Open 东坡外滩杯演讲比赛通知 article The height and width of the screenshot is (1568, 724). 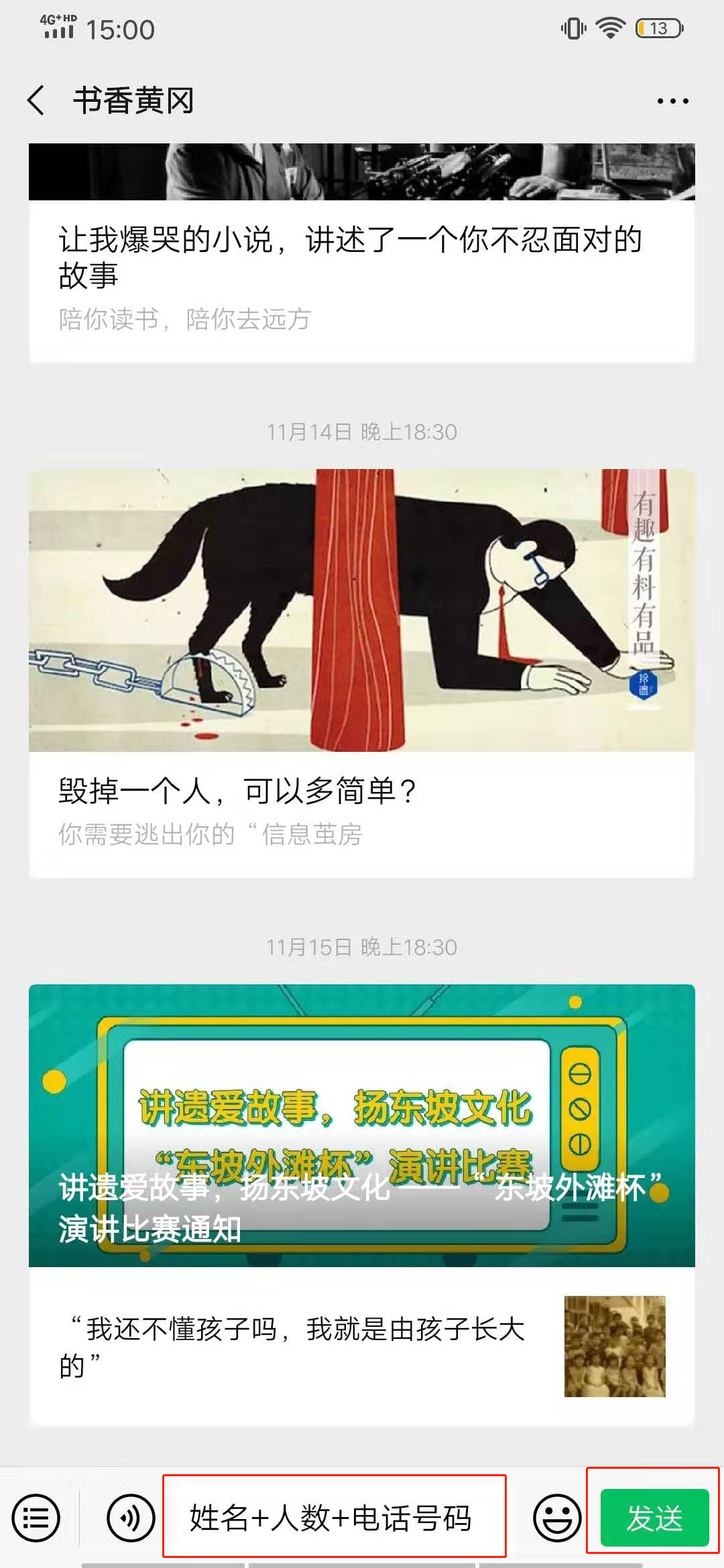pyautogui.click(x=362, y=1126)
